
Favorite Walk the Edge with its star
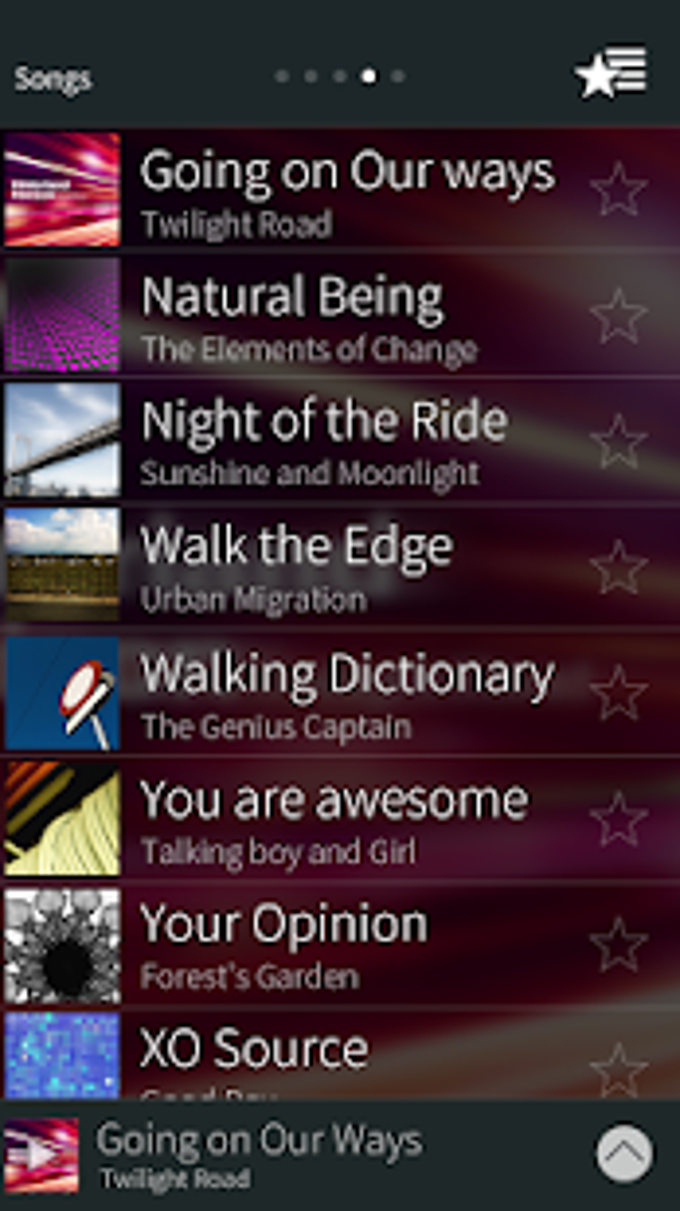pos(618,567)
